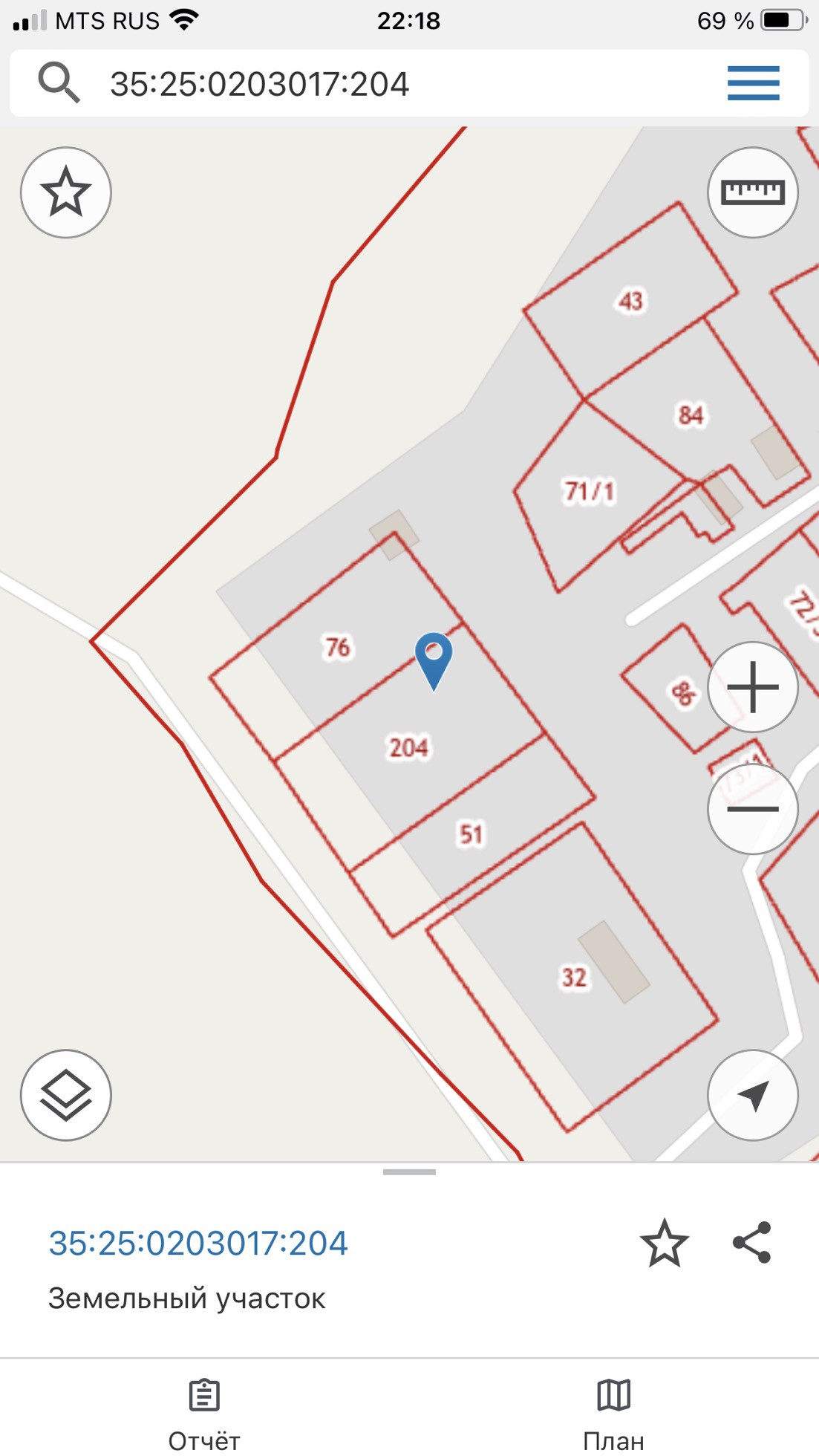Open favorites star button on map
The width and height of the screenshot is (819, 1456).
[66, 192]
